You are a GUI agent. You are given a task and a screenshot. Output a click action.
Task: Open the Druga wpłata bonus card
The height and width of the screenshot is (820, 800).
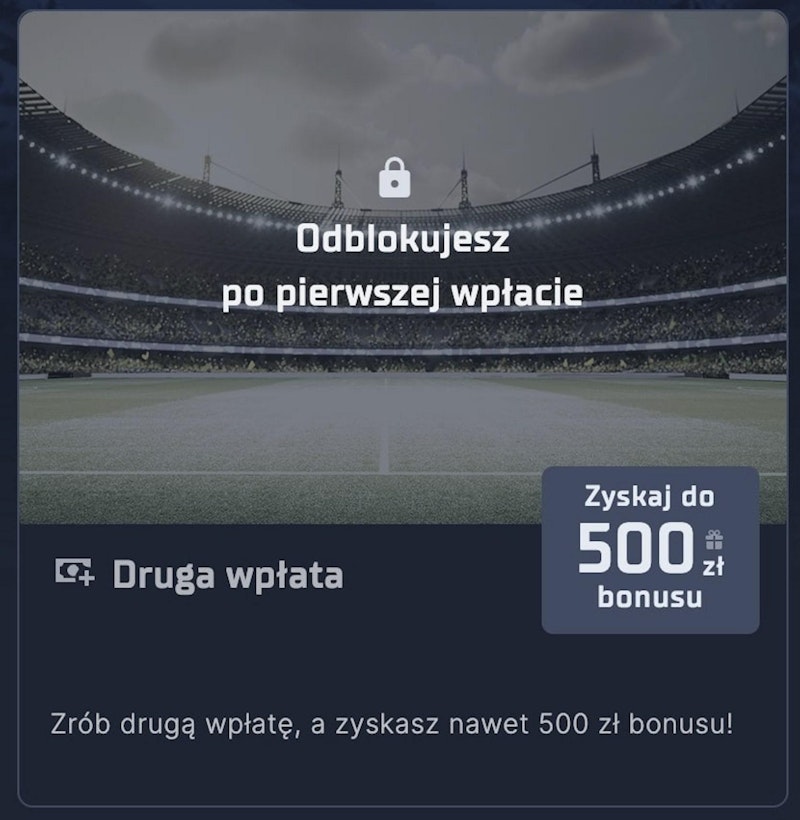(x=228, y=576)
